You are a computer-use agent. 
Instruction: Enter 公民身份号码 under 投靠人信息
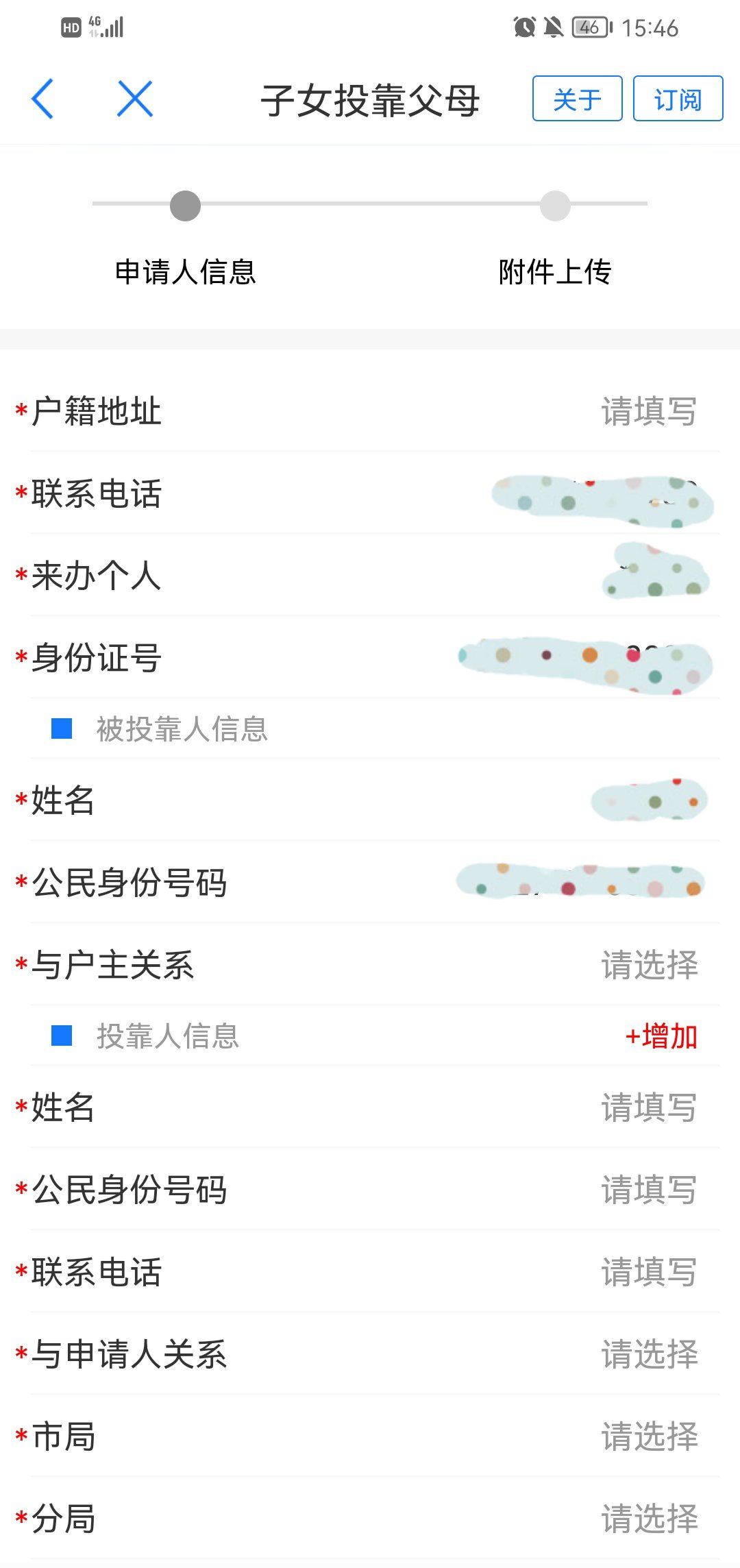coord(648,1190)
